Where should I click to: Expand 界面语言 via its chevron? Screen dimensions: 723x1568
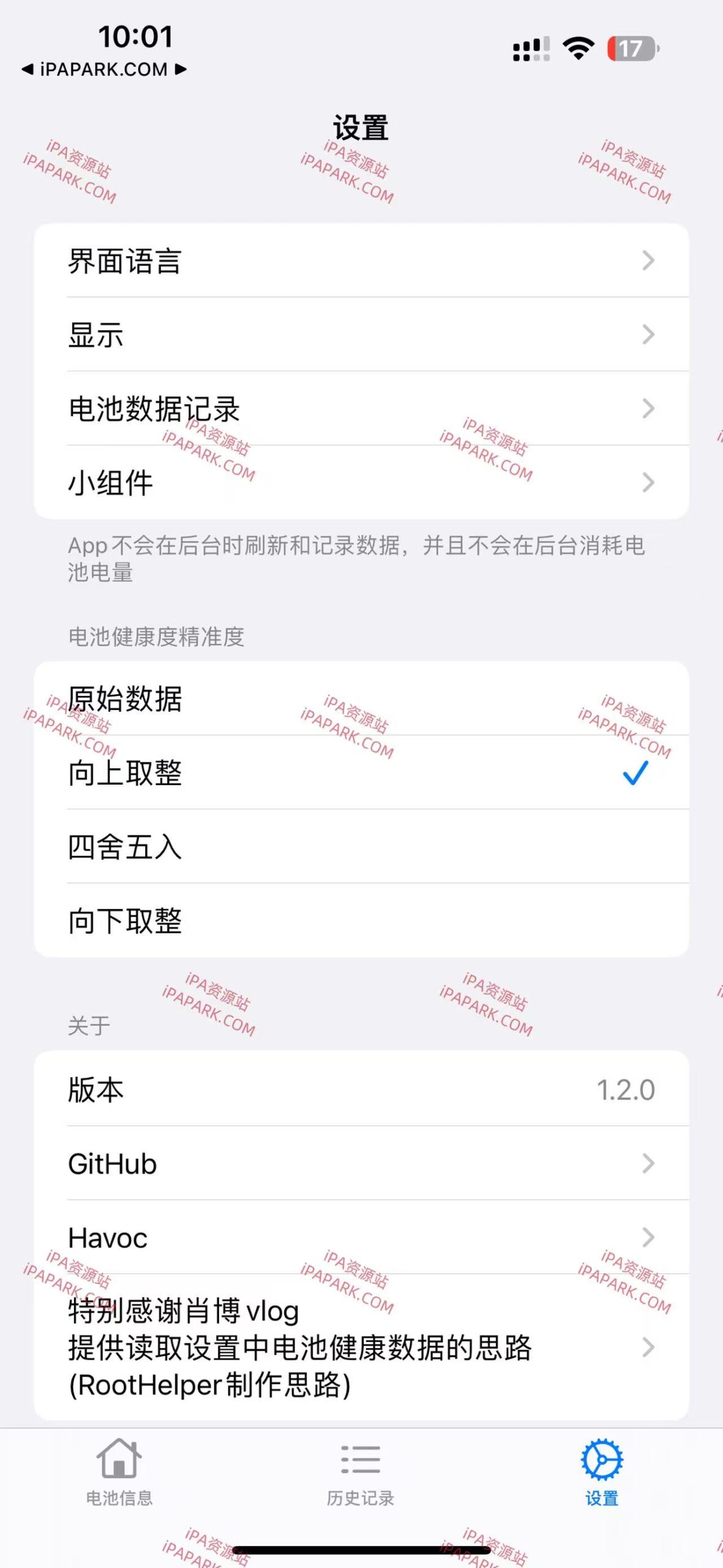647,259
